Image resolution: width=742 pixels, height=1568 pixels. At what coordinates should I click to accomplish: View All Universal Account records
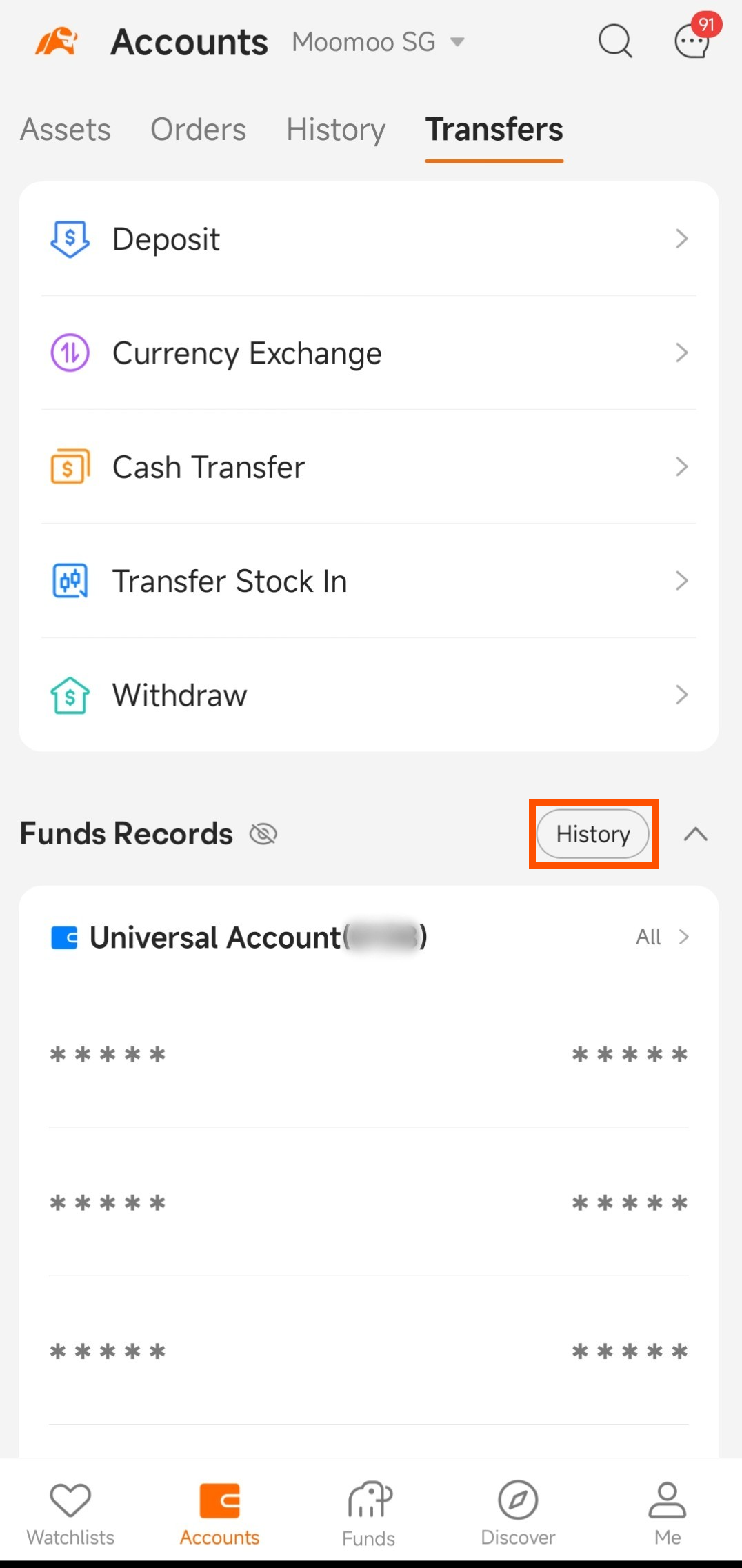[662, 937]
